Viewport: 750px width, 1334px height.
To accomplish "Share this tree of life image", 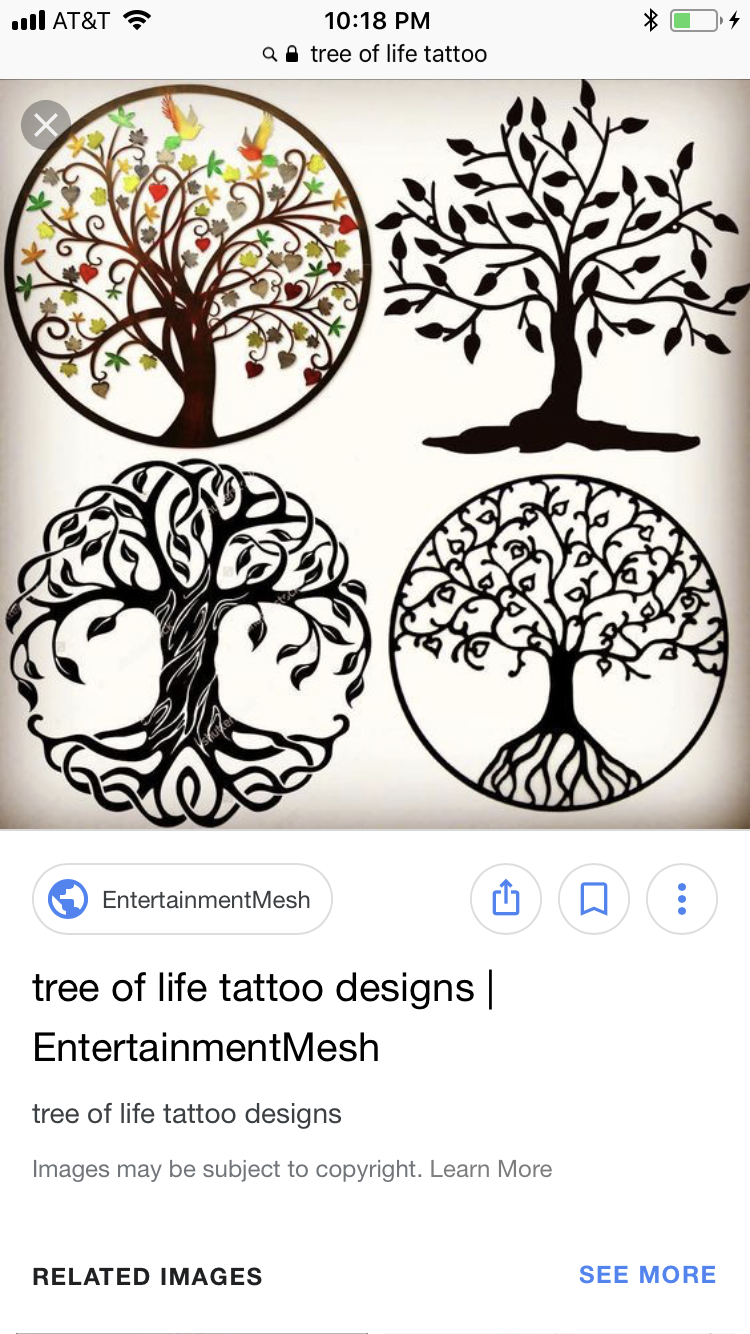I will [506, 899].
